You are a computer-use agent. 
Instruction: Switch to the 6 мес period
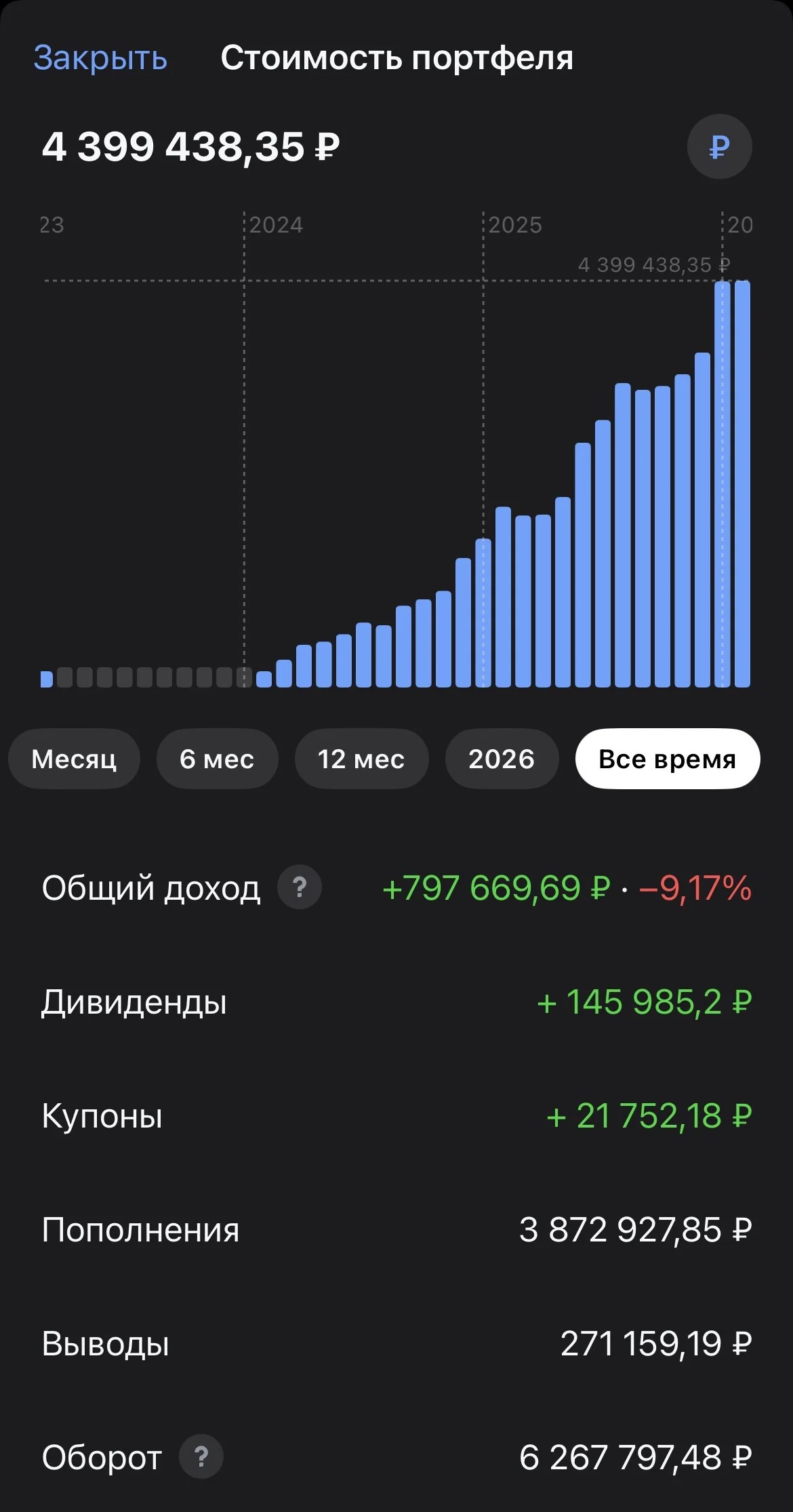pos(217,759)
